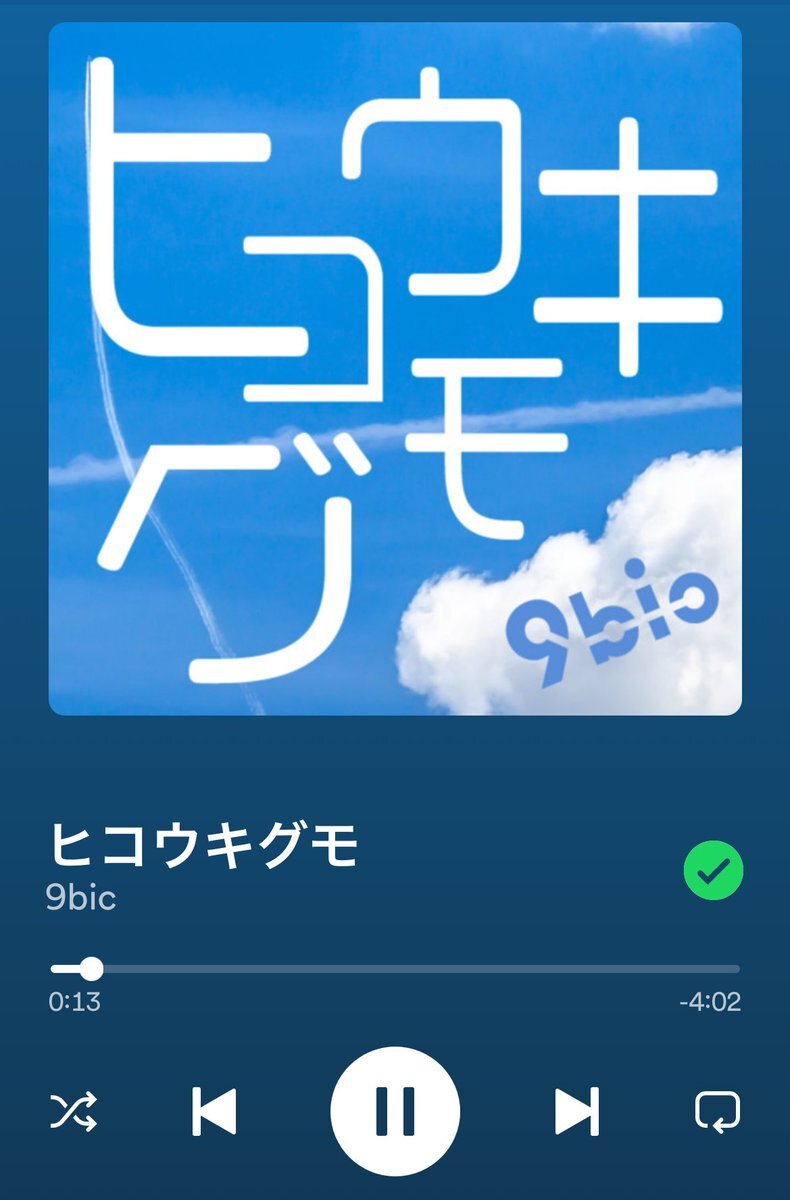Resume playback using the center button
Screen dimensions: 790x1200
coord(396,1108)
